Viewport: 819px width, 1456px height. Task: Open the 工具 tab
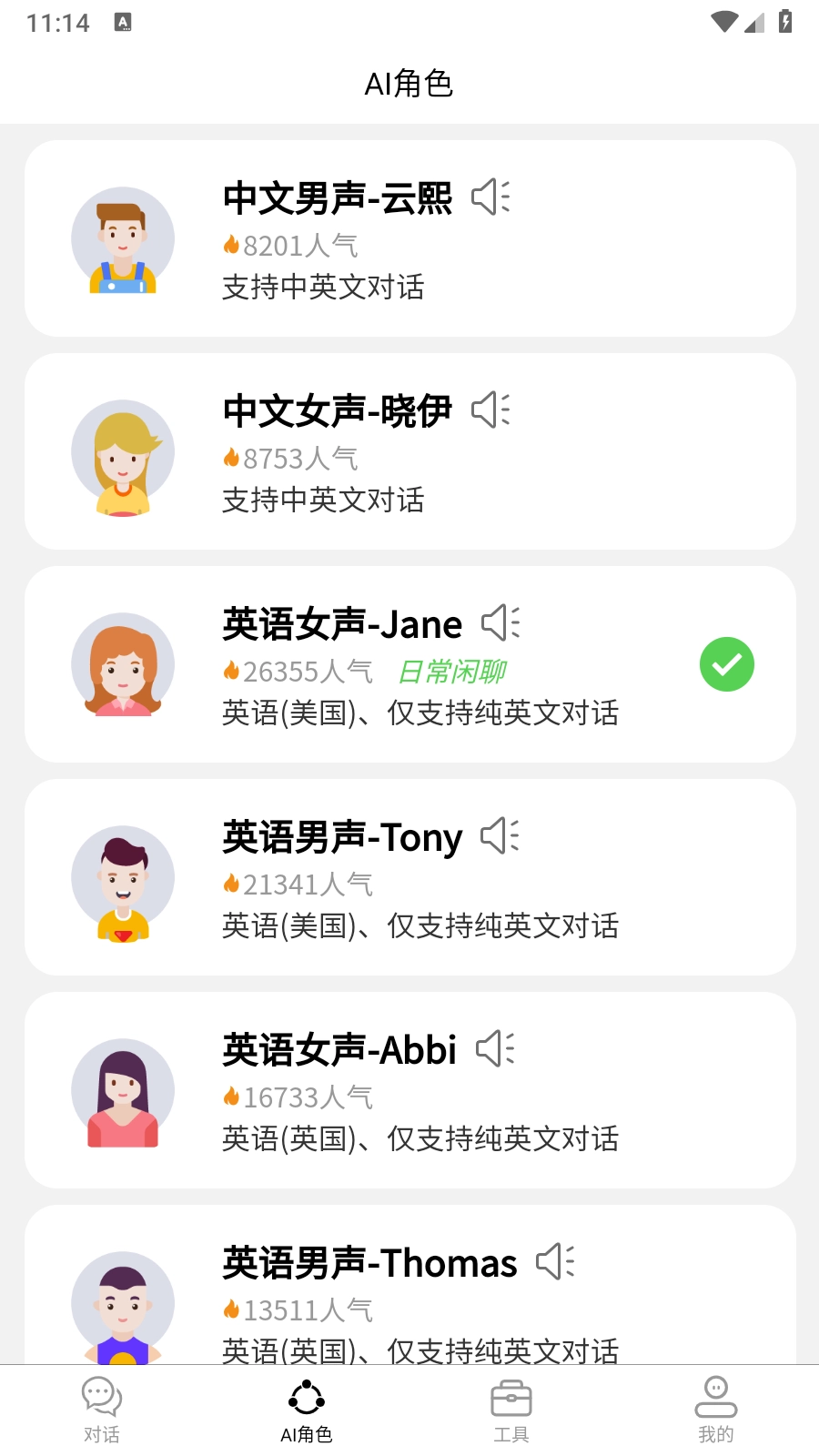click(511, 1410)
